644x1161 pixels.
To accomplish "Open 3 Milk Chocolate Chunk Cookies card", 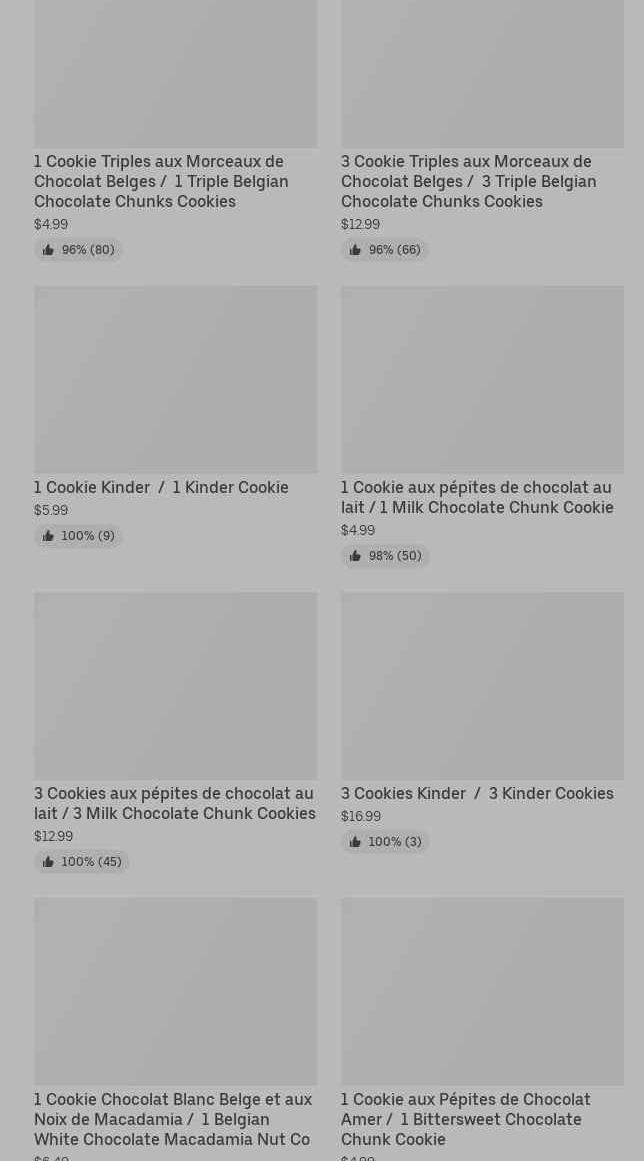I will pyautogui.click(x=175, y=732).
